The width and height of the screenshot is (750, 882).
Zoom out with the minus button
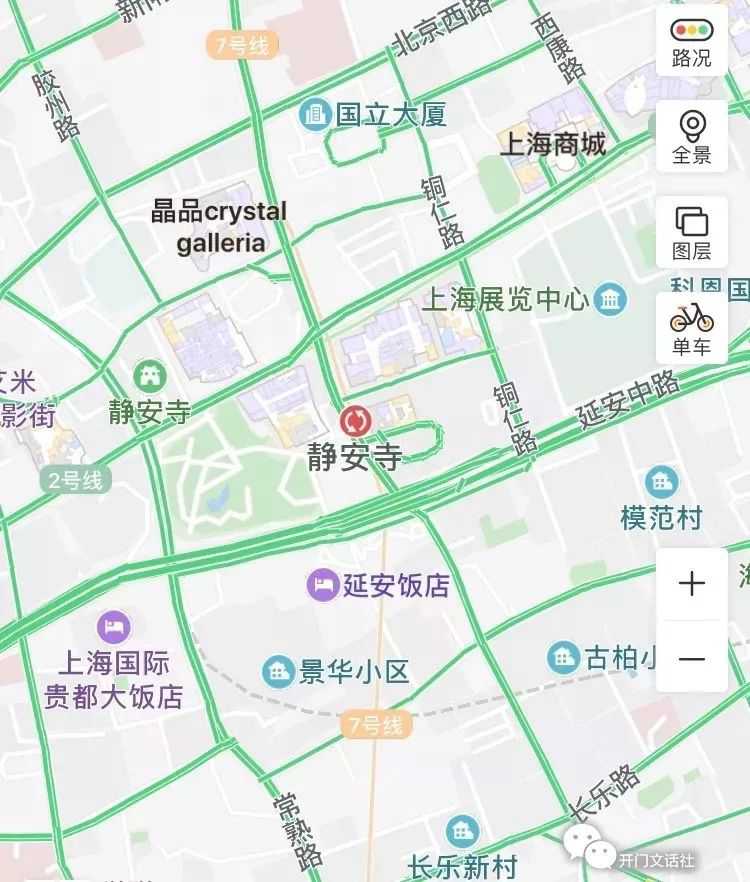[691, 659]
